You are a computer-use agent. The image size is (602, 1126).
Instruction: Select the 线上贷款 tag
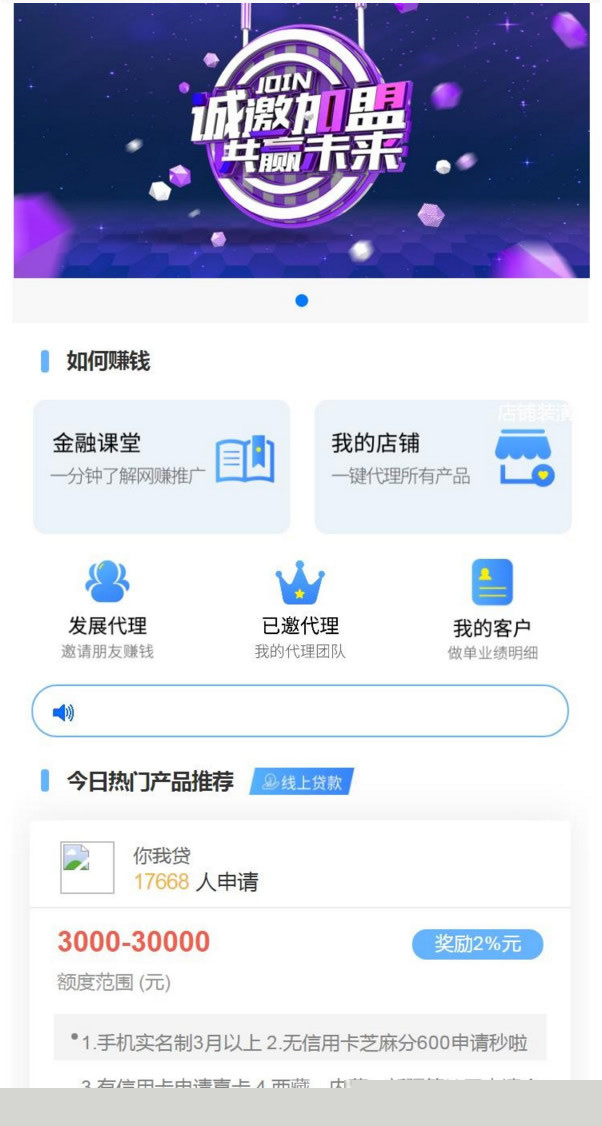coord(302,782)
